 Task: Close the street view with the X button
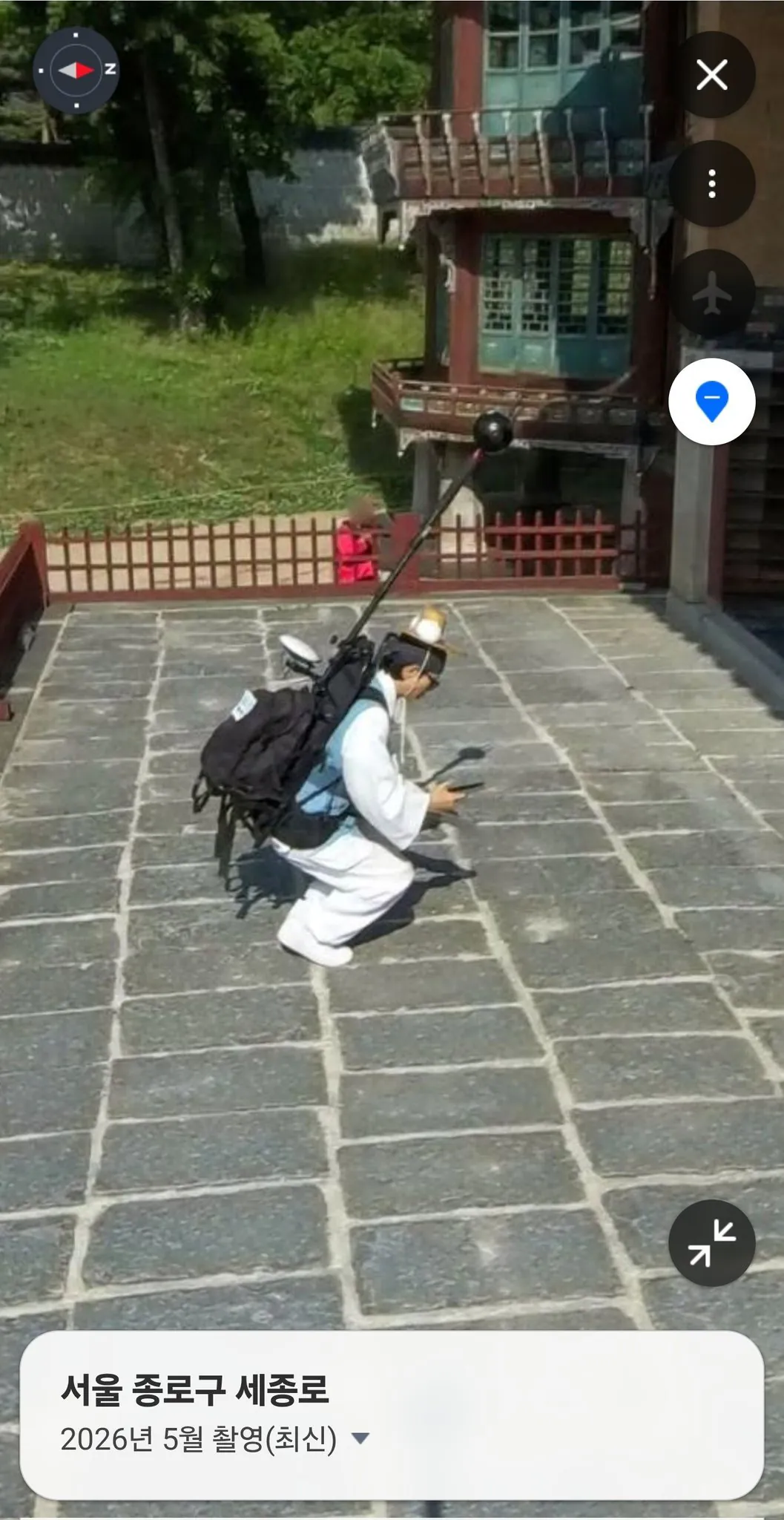tap(712, 75)
